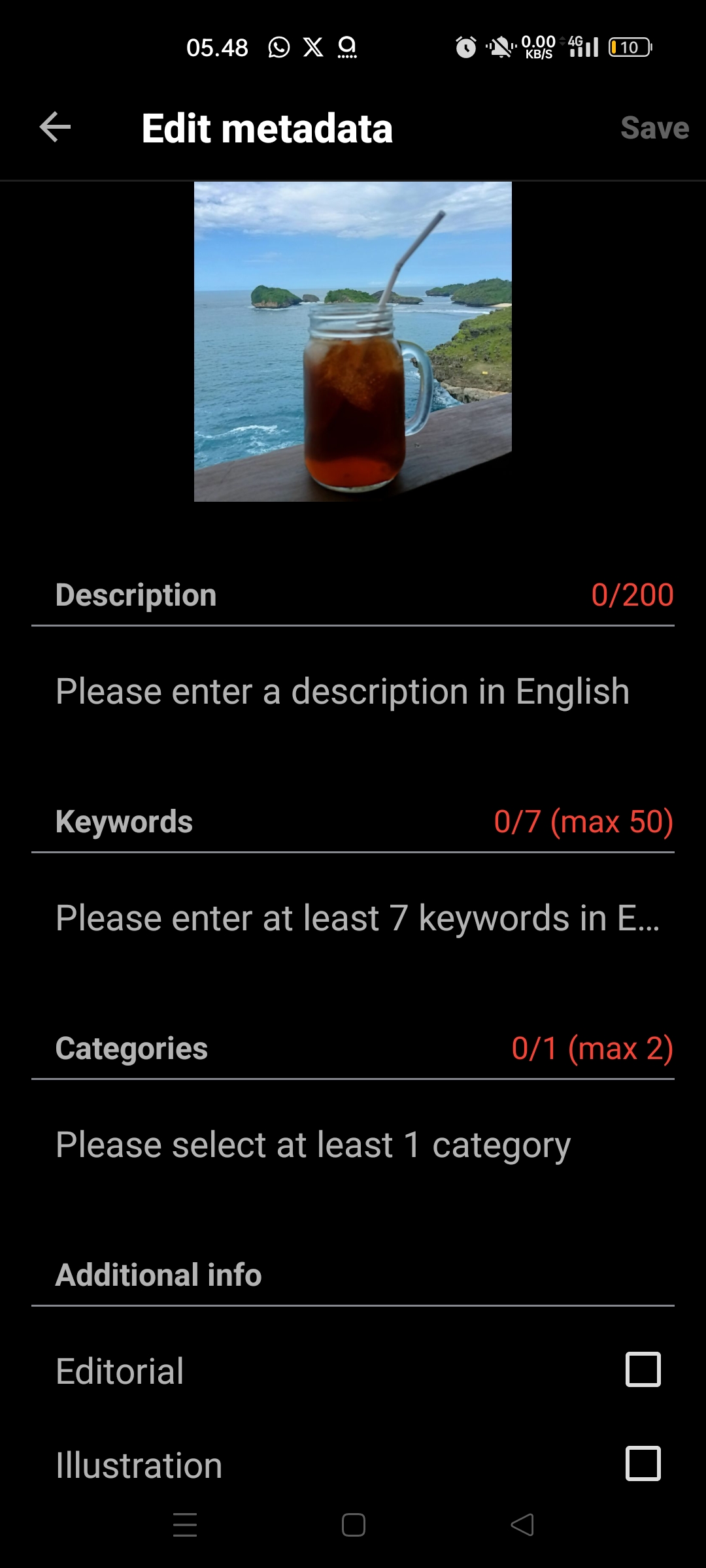Mark the image as Illustration
This screenshot has height=1568, width=706.
point(643,1463)
